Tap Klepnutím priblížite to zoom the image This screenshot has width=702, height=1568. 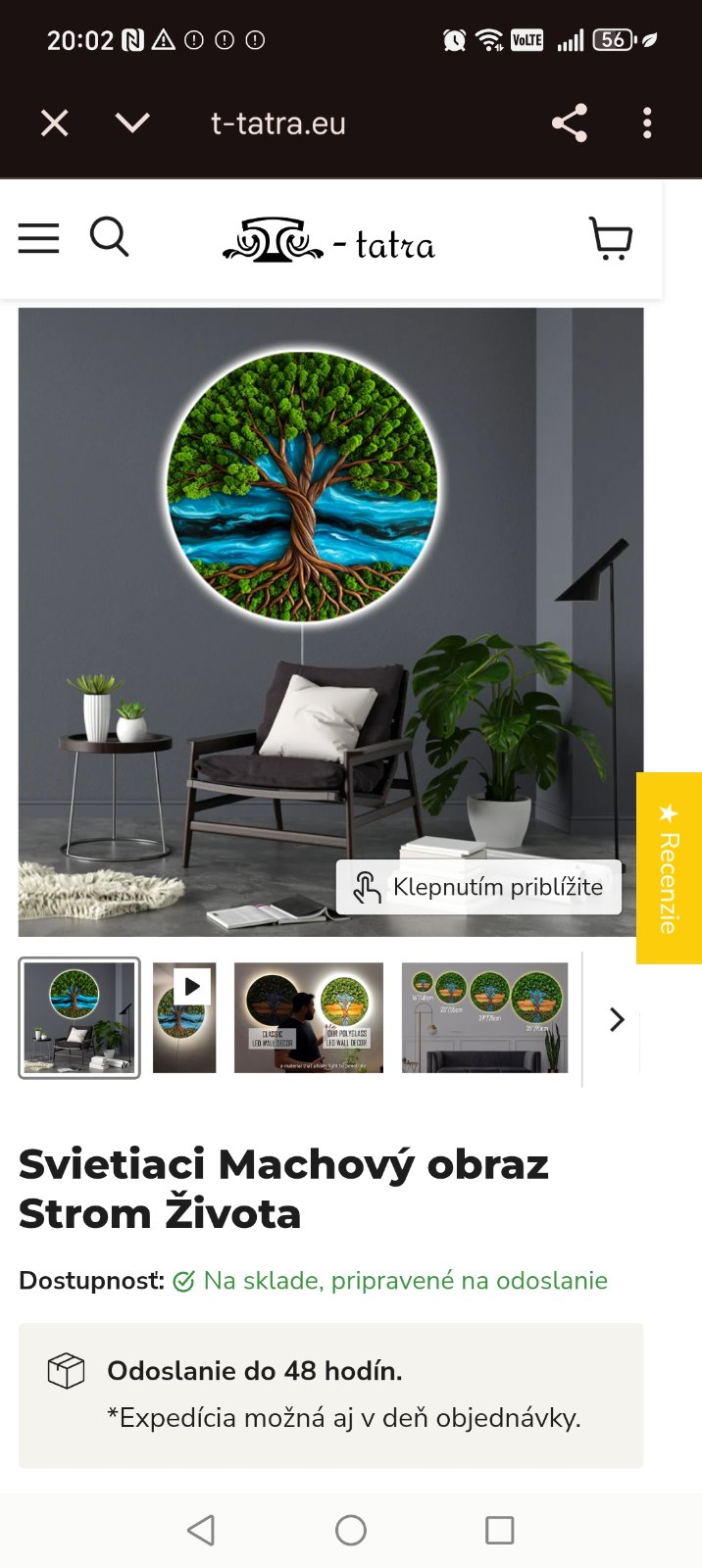click(x=478, y=887)
